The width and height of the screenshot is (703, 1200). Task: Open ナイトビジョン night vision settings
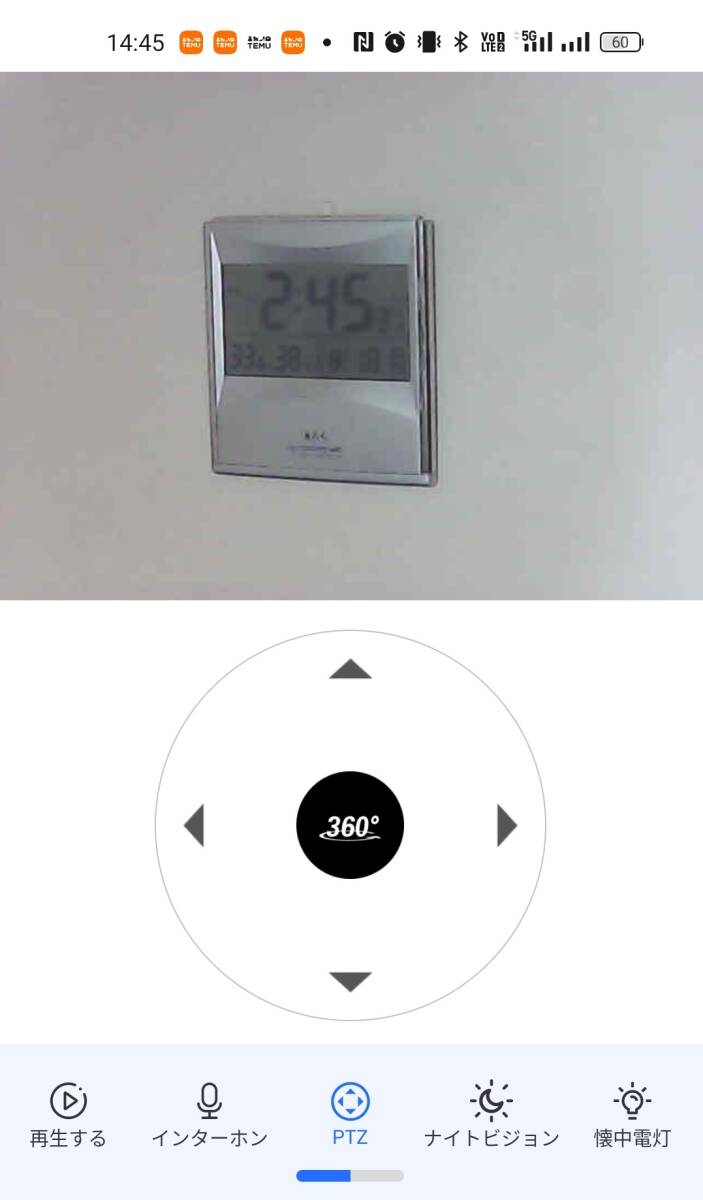[x=491, y=1114]
